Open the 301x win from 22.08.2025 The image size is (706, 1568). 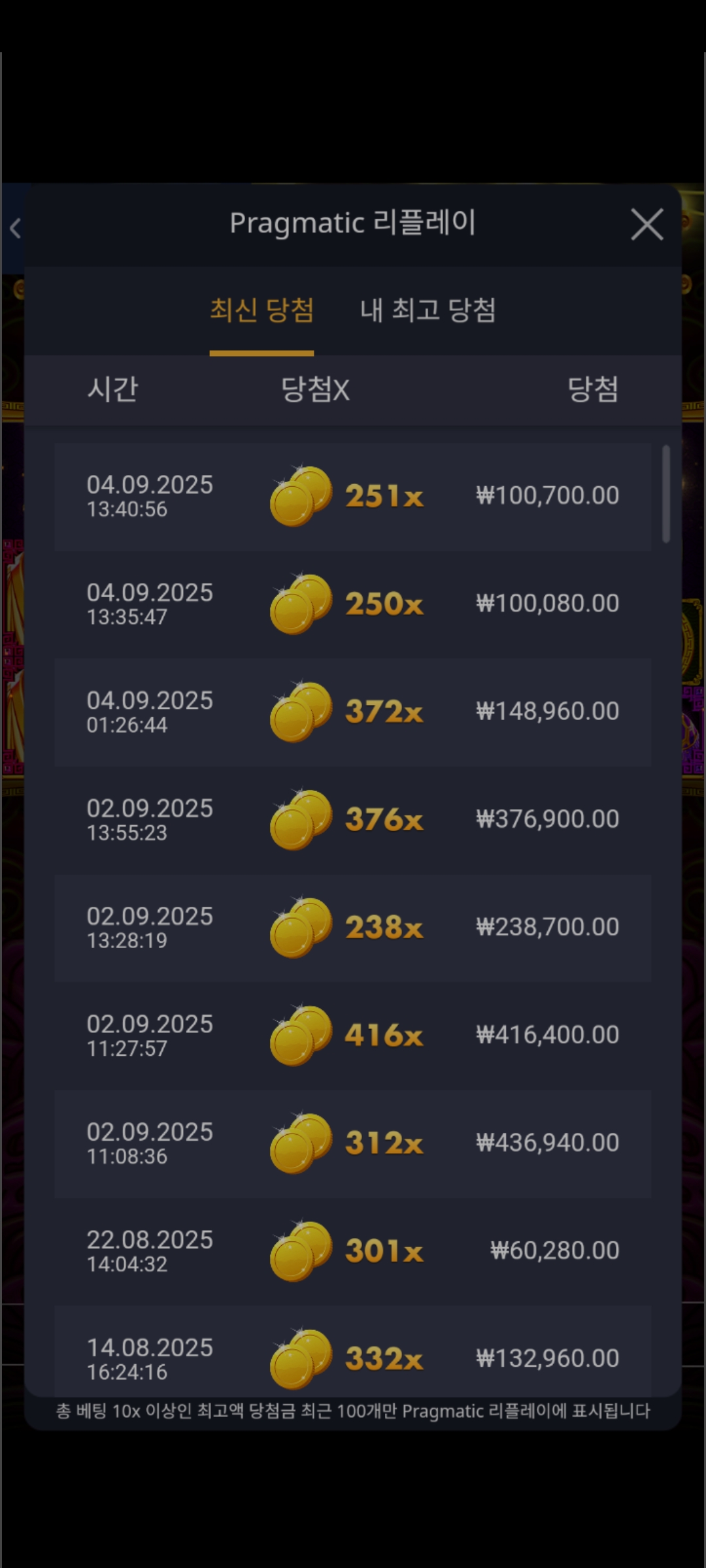(x=353, y=1251)
